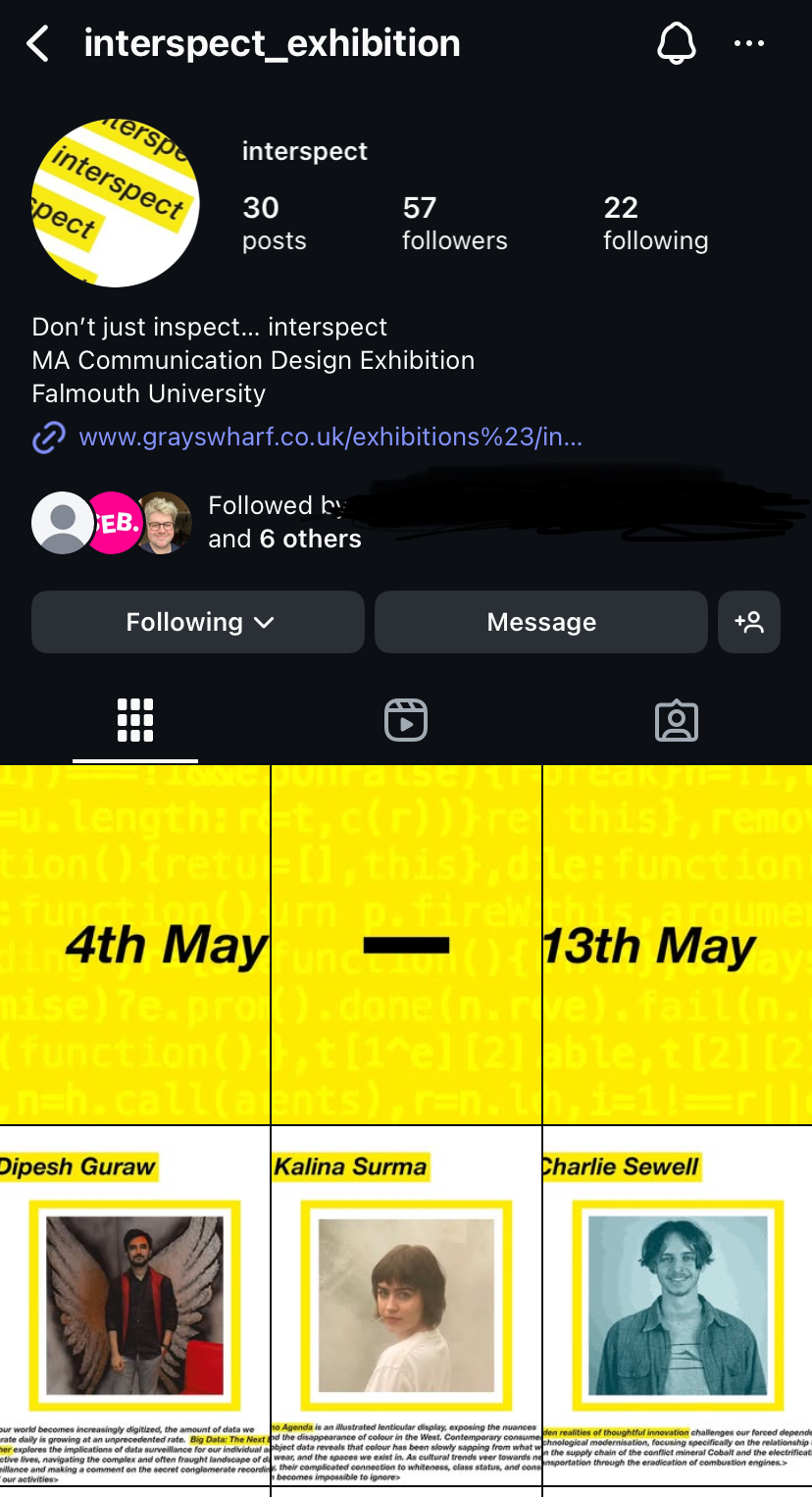
Task: Open the notifications bell for this profile
Action: click(676, 43)
